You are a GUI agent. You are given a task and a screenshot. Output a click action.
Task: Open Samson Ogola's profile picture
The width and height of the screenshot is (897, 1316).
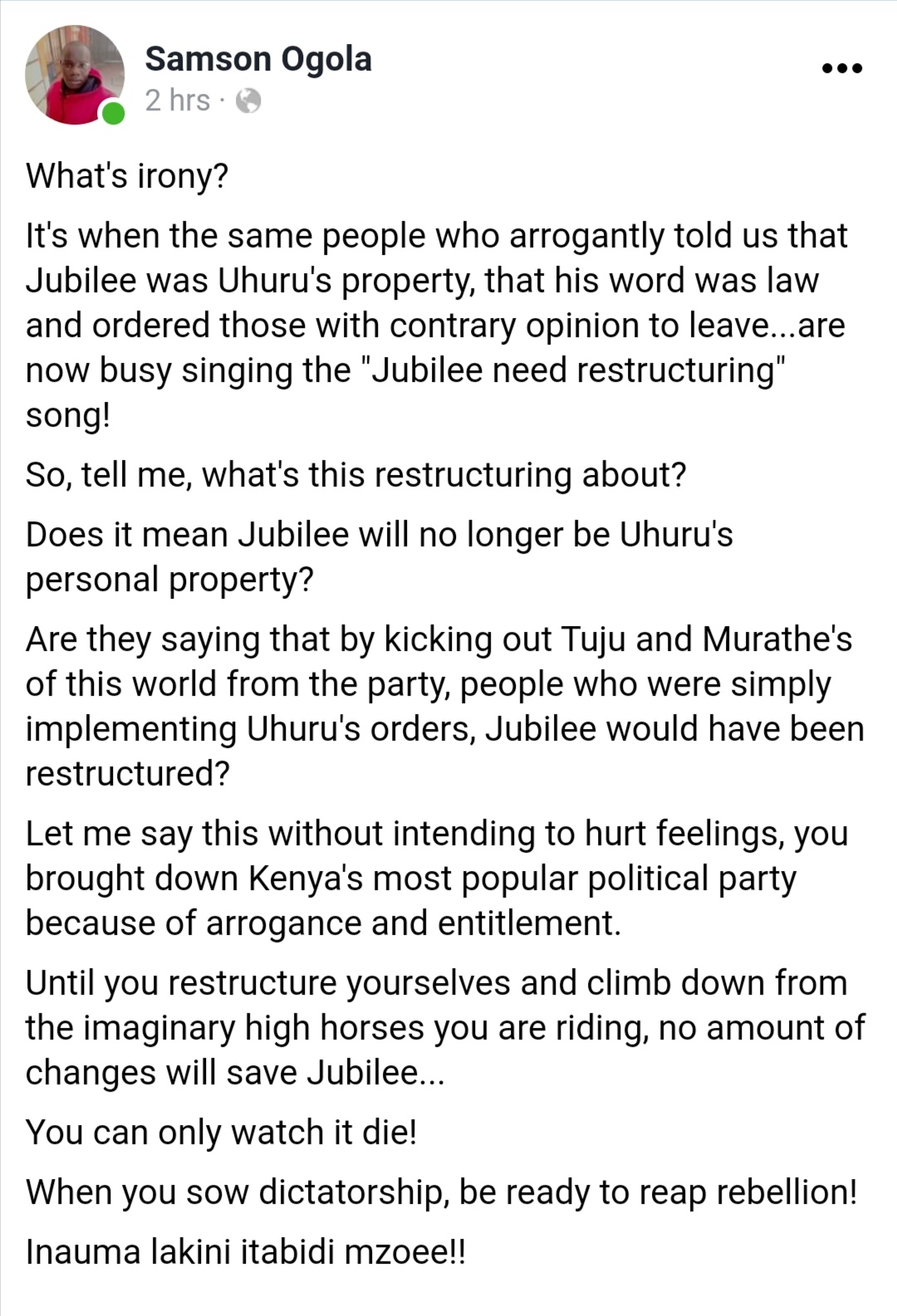[75, 76]
